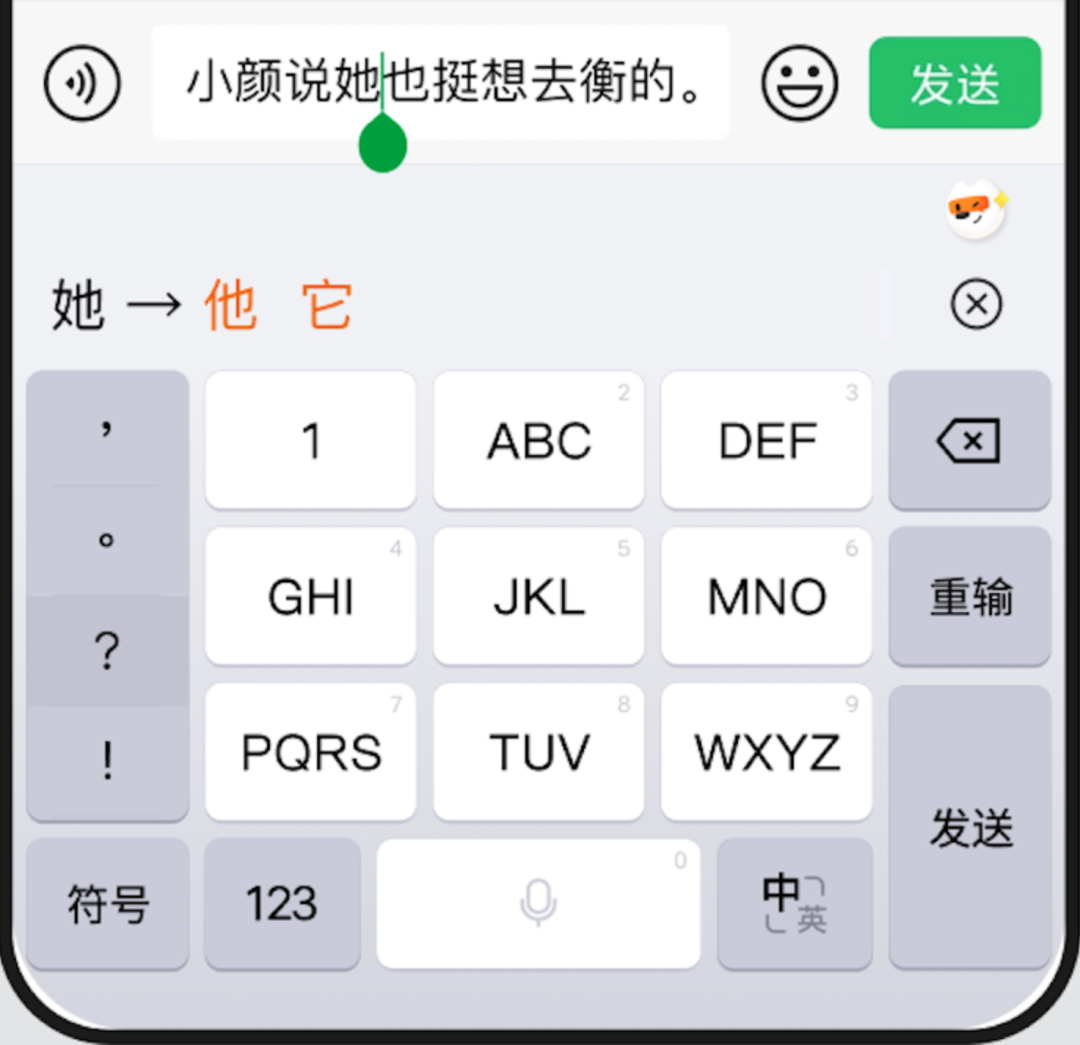Screen dimensions: 1080x1045
Task: Dismiss the correction suggestion bar
Action: click(976, 304)
